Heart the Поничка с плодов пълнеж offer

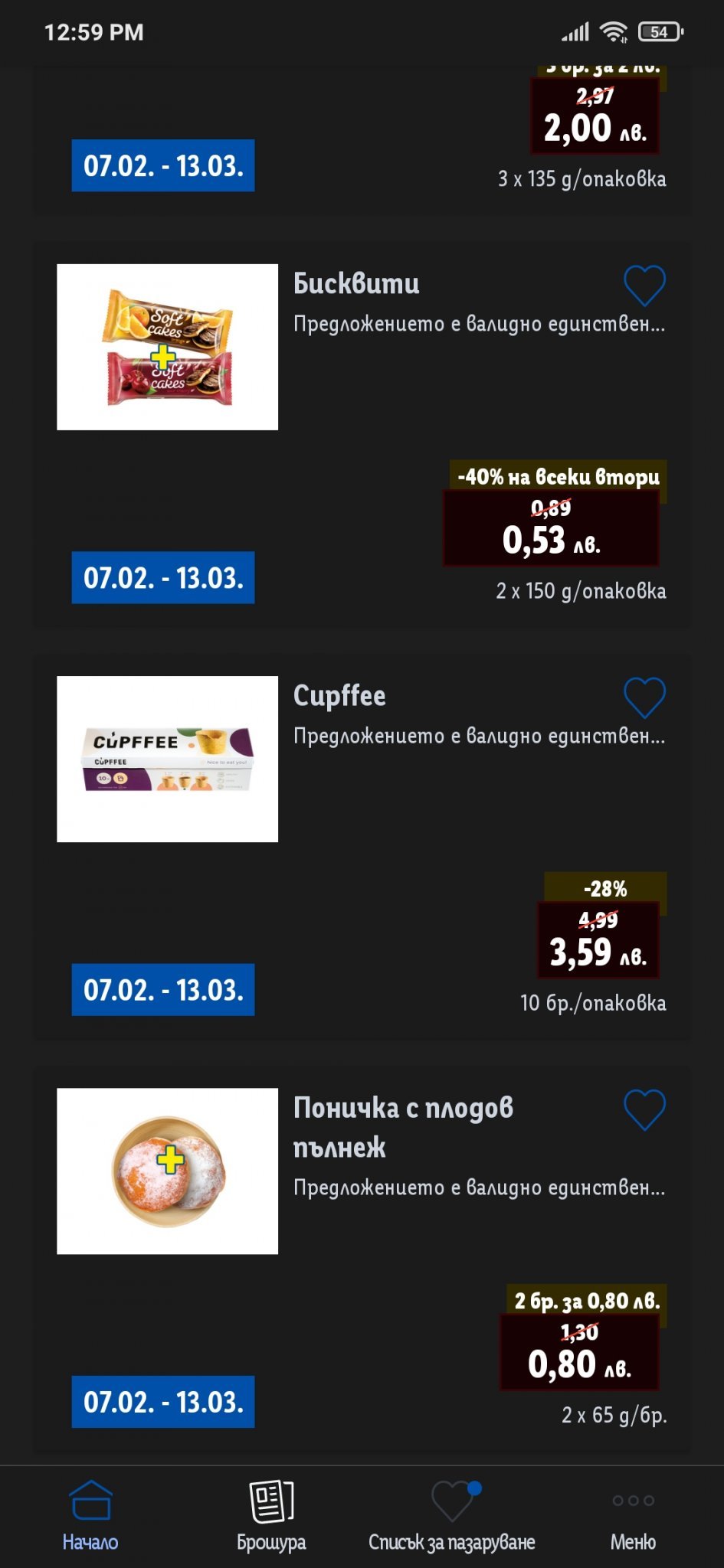[x=644, y=1109]
